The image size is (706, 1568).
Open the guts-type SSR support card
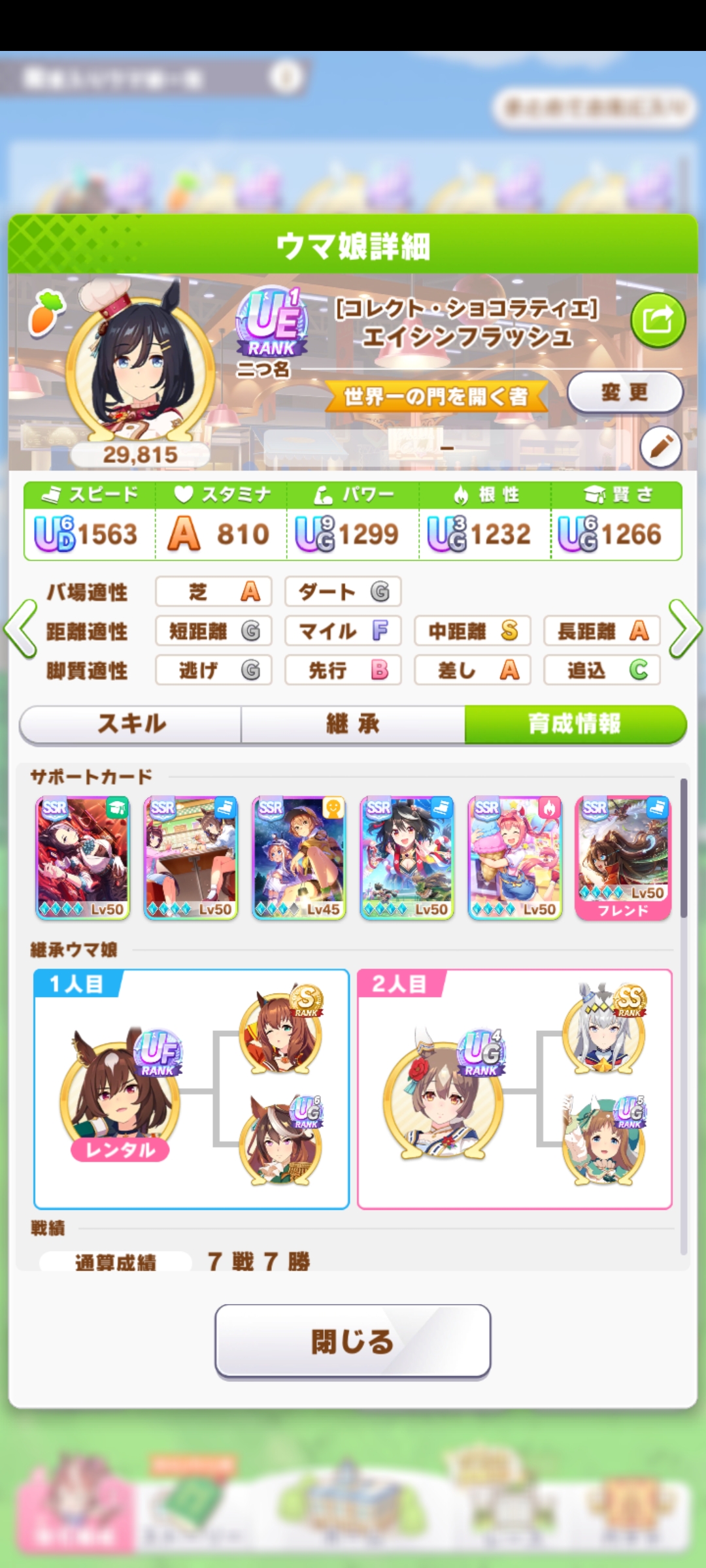pyautogui.click(x=515, y=858)
